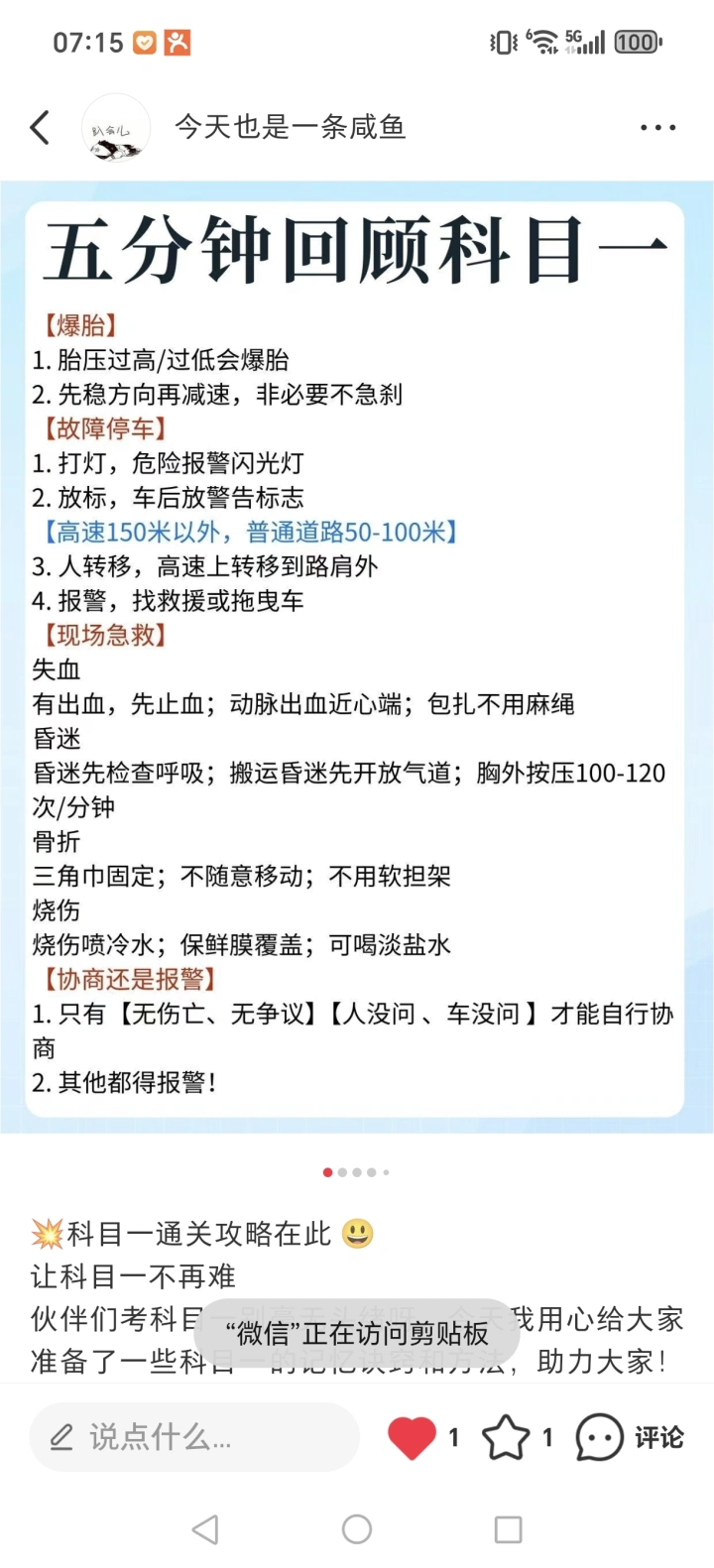This screenshot has width=714, height=1568.
Task: Tap the 说点什么 comment input field
Action: tap(194, 1436)
